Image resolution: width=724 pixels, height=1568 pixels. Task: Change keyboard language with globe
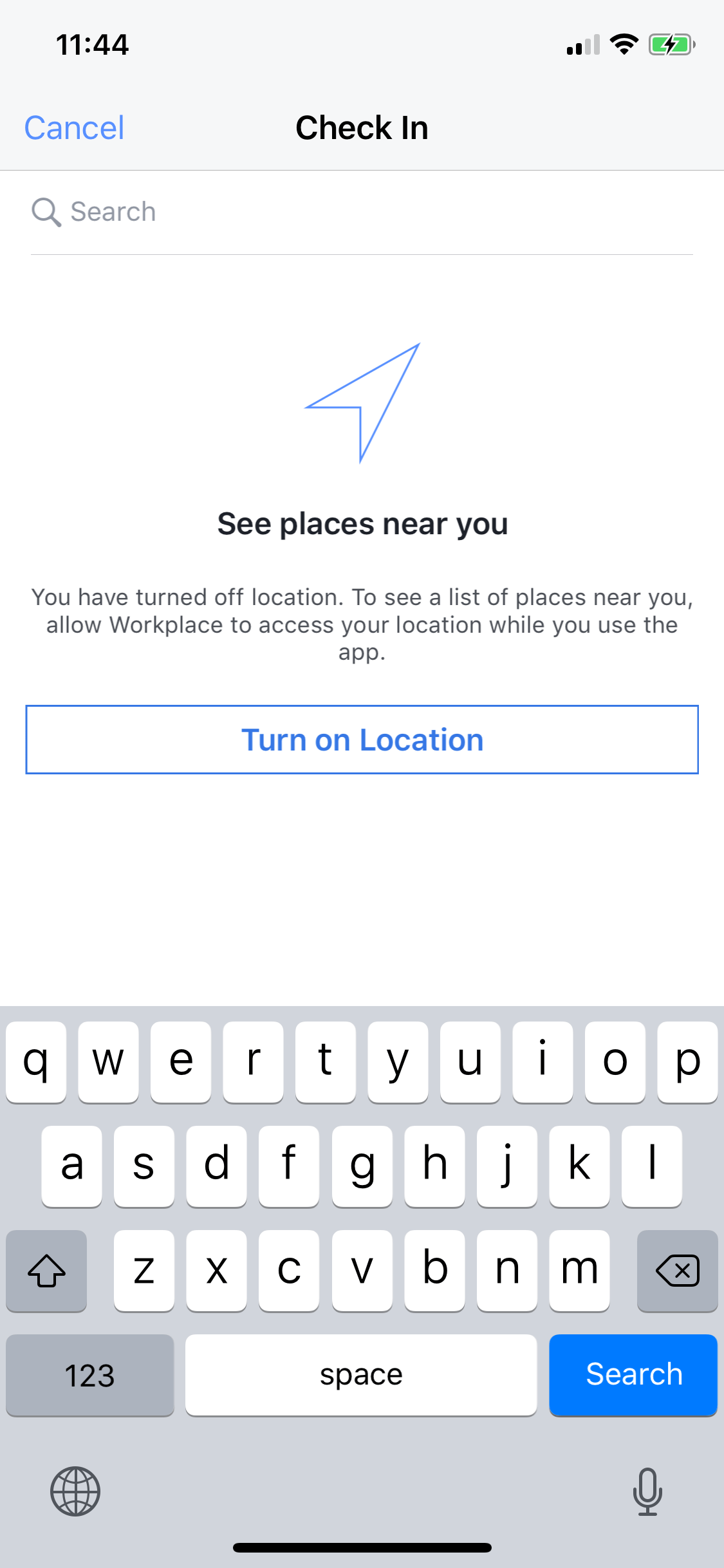(x=75, y=1491)
